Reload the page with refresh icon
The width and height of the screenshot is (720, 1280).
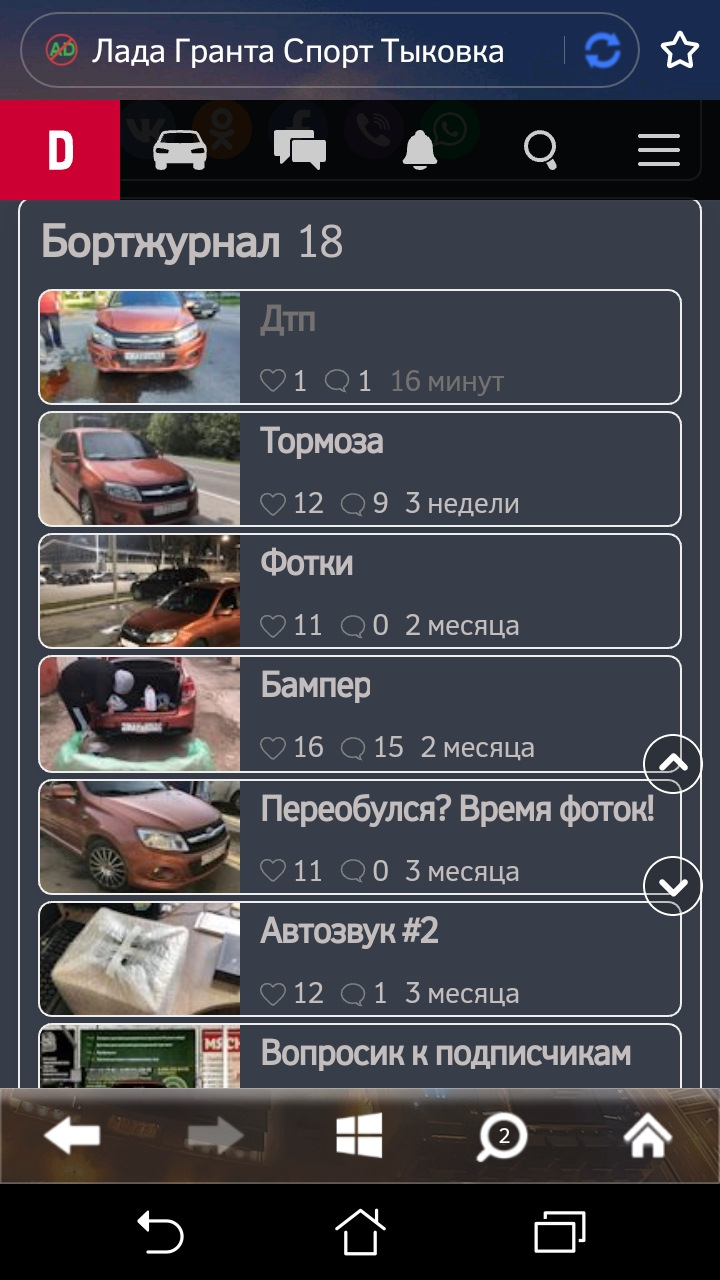click(602, 50)
